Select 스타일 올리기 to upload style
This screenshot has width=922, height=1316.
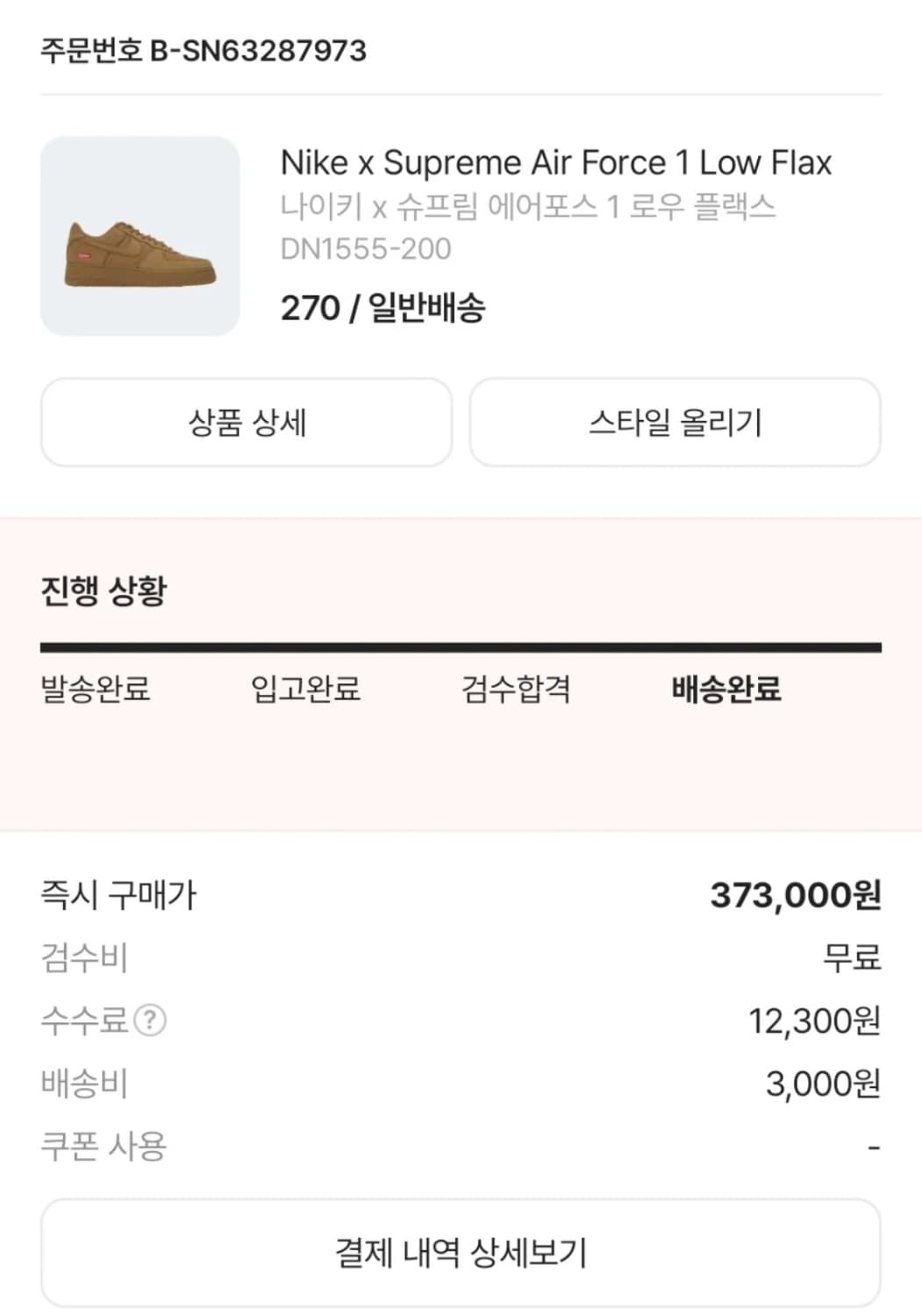[675, 423]
